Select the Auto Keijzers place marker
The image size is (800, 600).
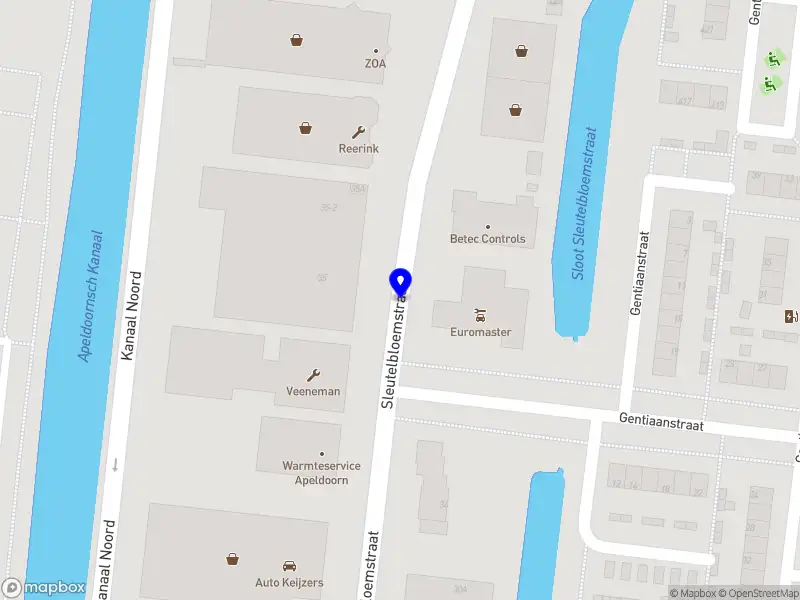click(289, 566)
